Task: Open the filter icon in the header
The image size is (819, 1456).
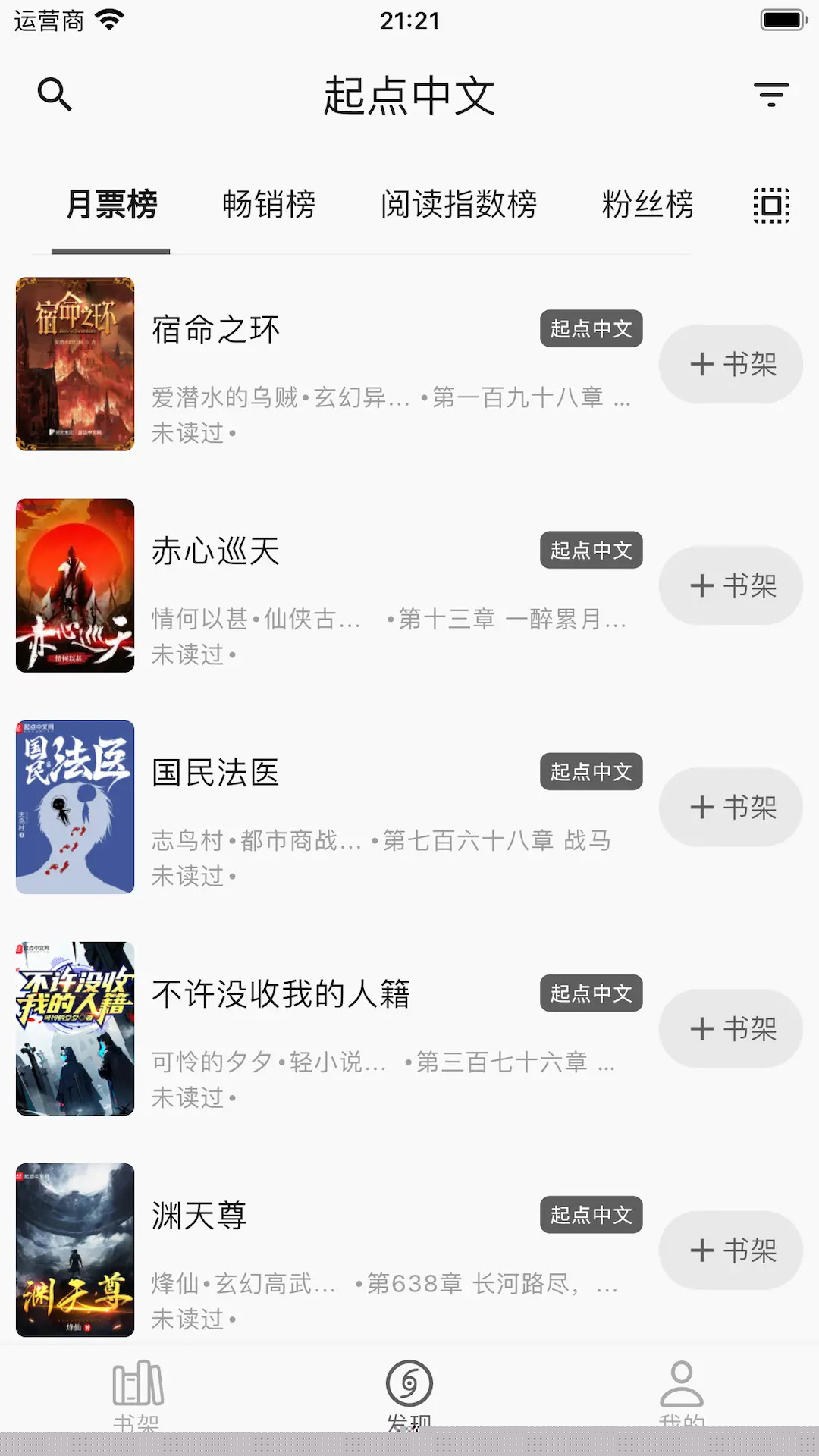Action: click(771, 95)
